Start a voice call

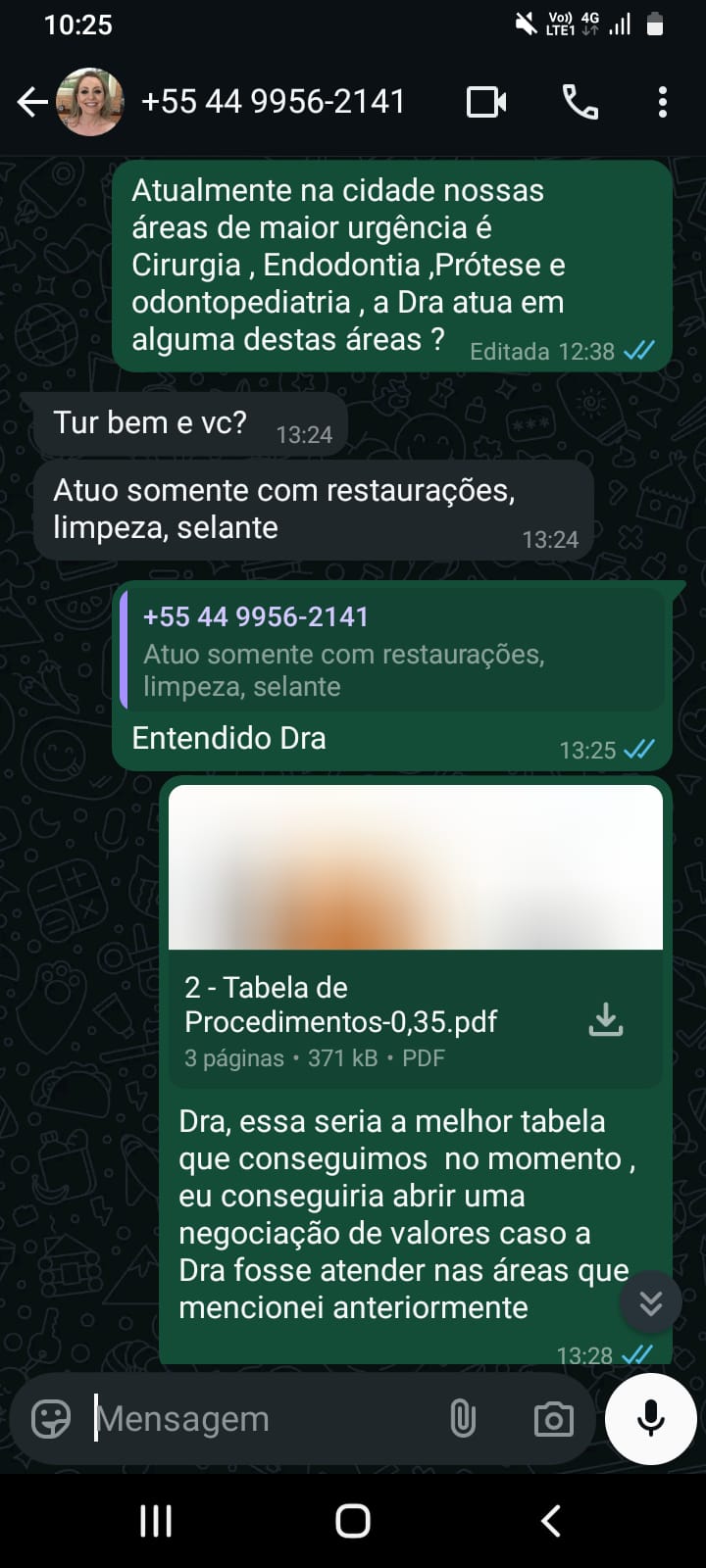point(580,102)
